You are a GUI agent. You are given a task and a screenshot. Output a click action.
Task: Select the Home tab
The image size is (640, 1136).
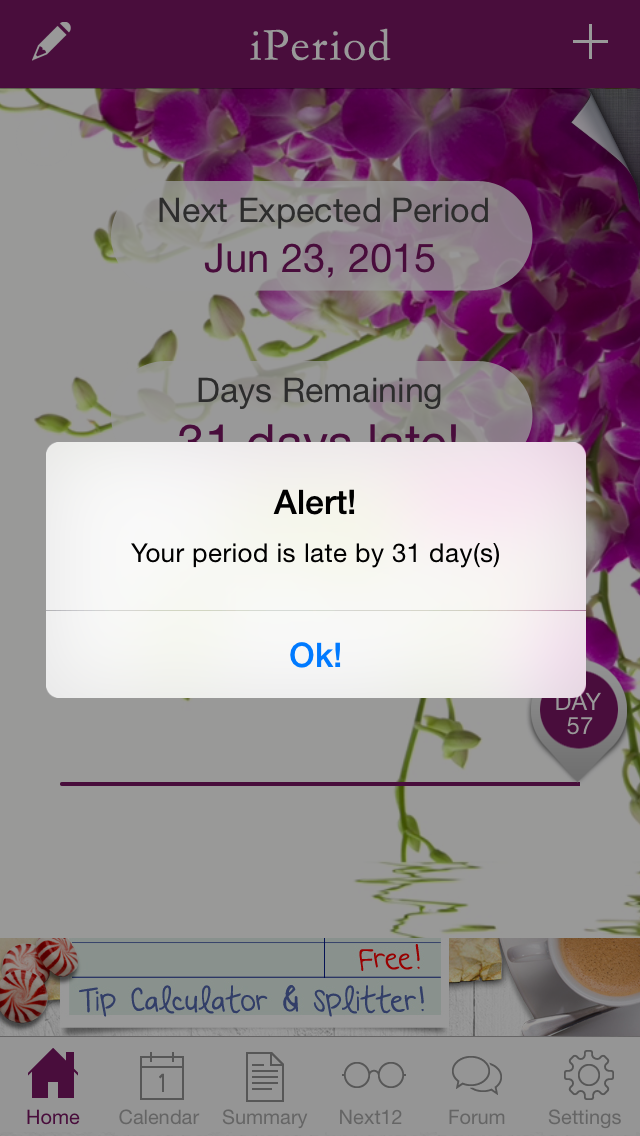pyautogui.click(x=53, y=1088)
